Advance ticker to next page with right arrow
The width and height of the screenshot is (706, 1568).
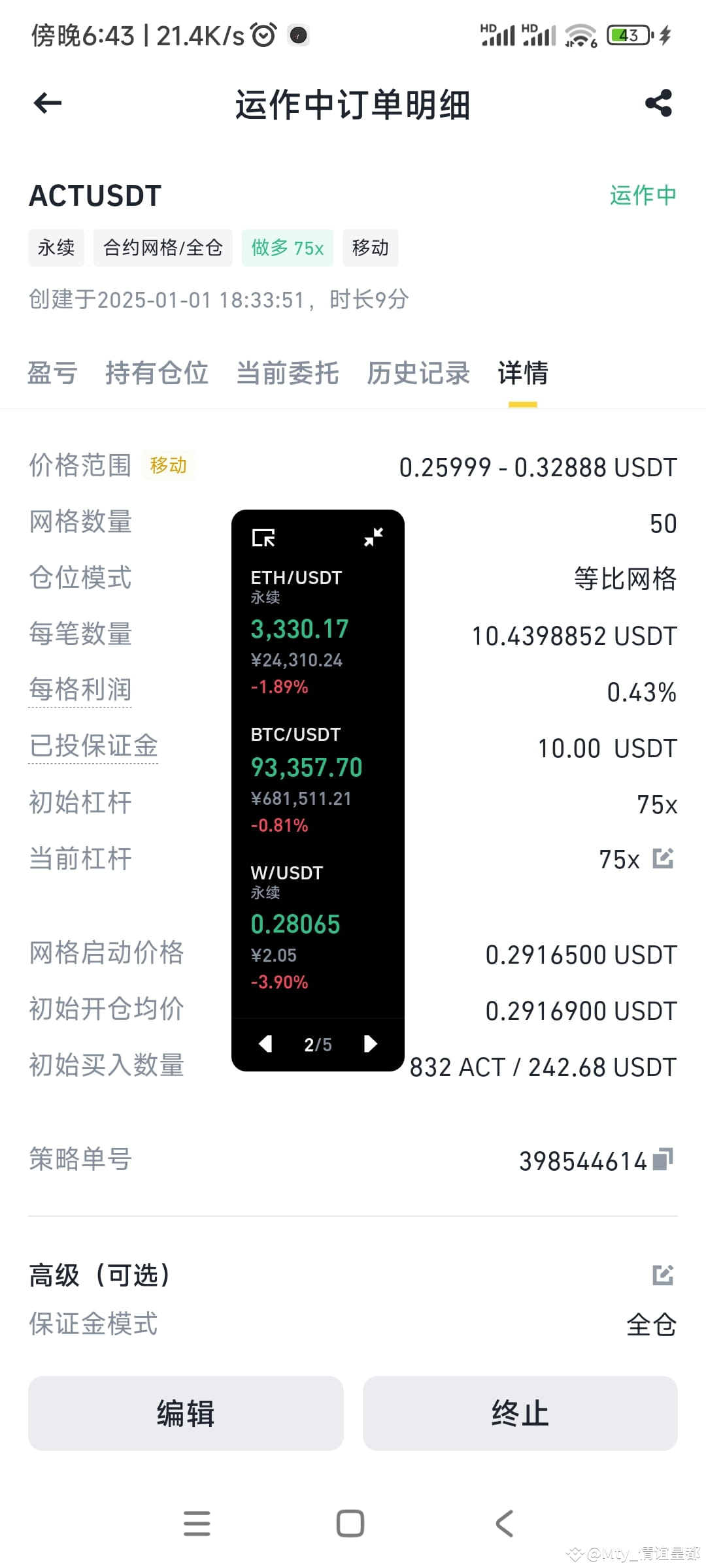370,1044
